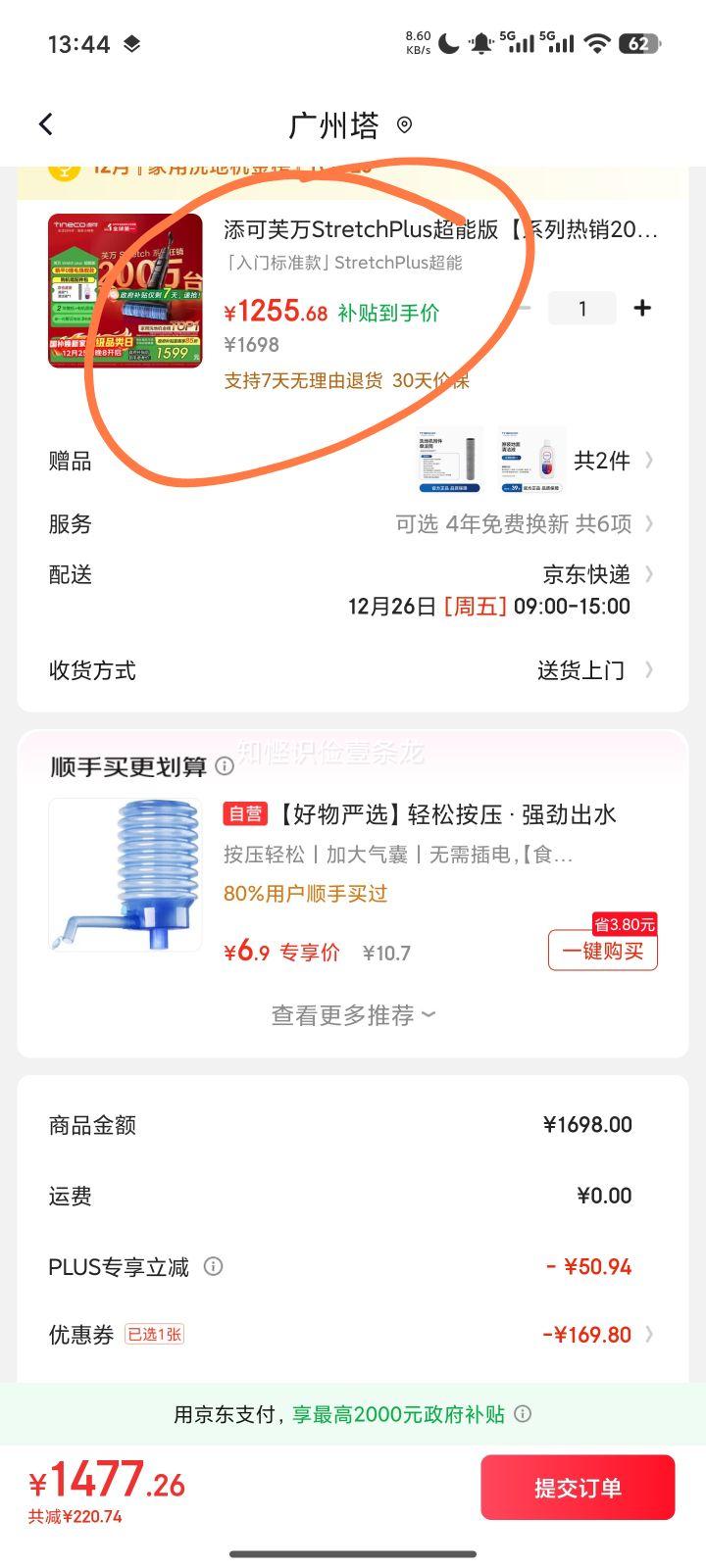Open the 添可芙万 product thumbnail

pyautogui.click(x=126, y=290)
